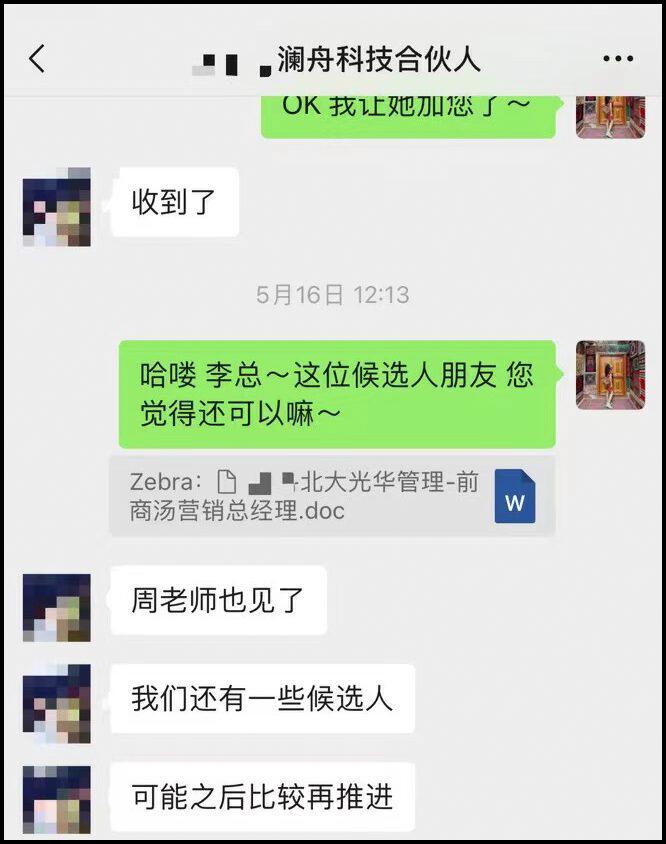
Task: Open the chat's three-dot options menu
Action: [618, 59]
